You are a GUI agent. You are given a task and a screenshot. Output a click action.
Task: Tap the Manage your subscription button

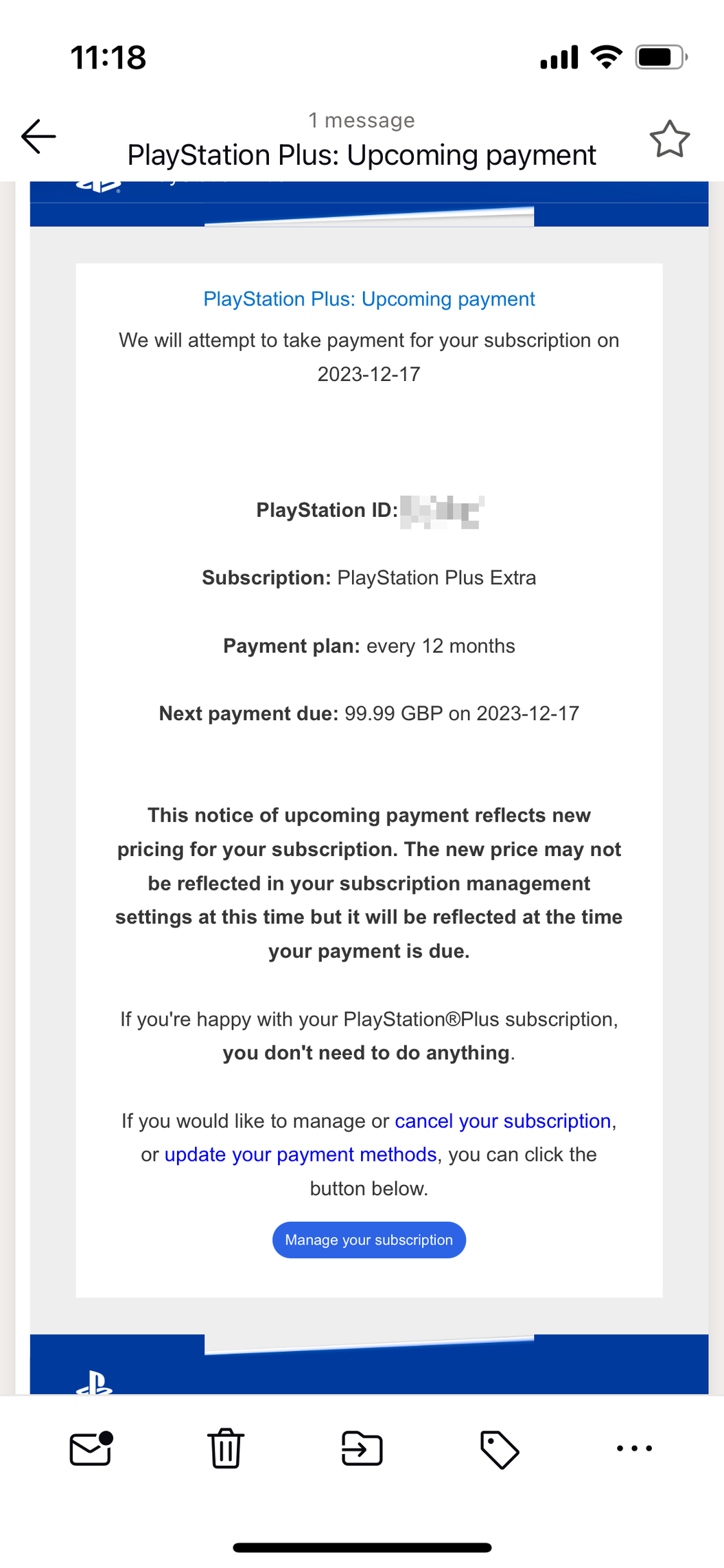(x=369, y=1240)
